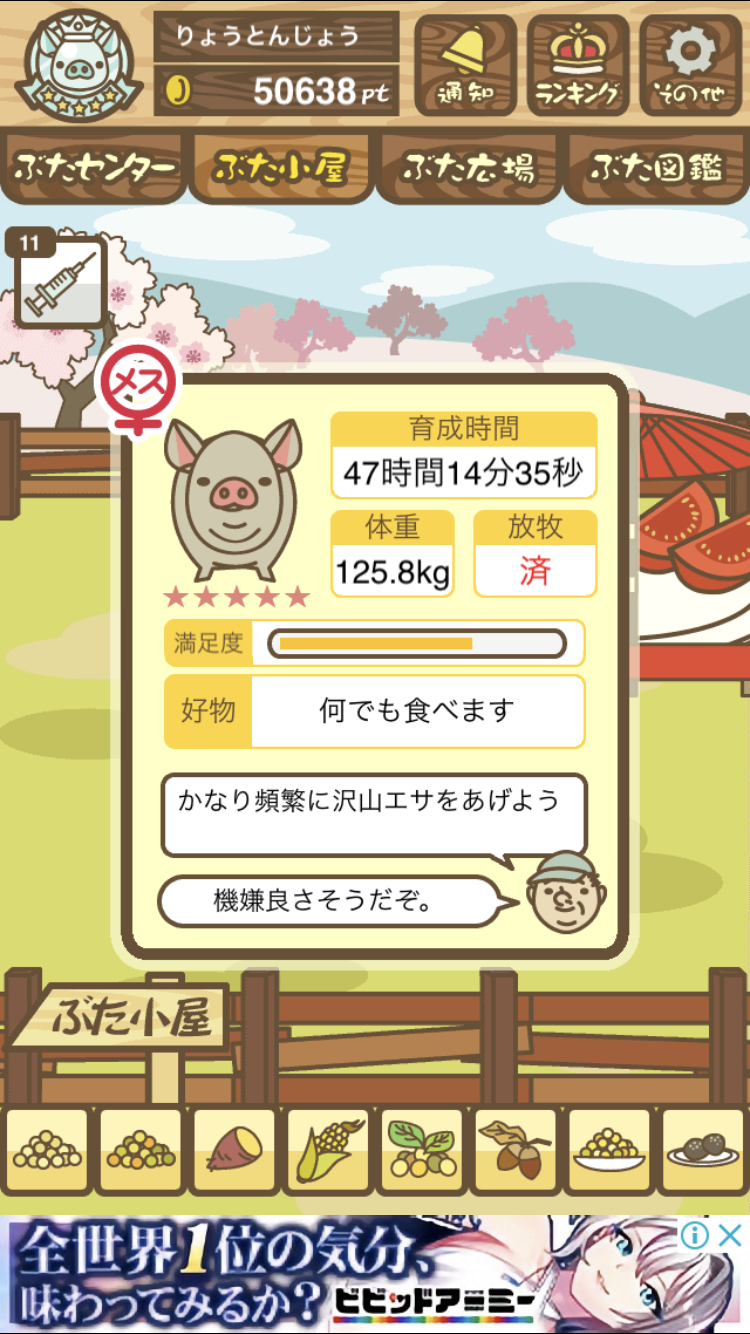Feed the corn cob item
The height and width of the screenshot is (1334, 750).
coord(328,1151)
